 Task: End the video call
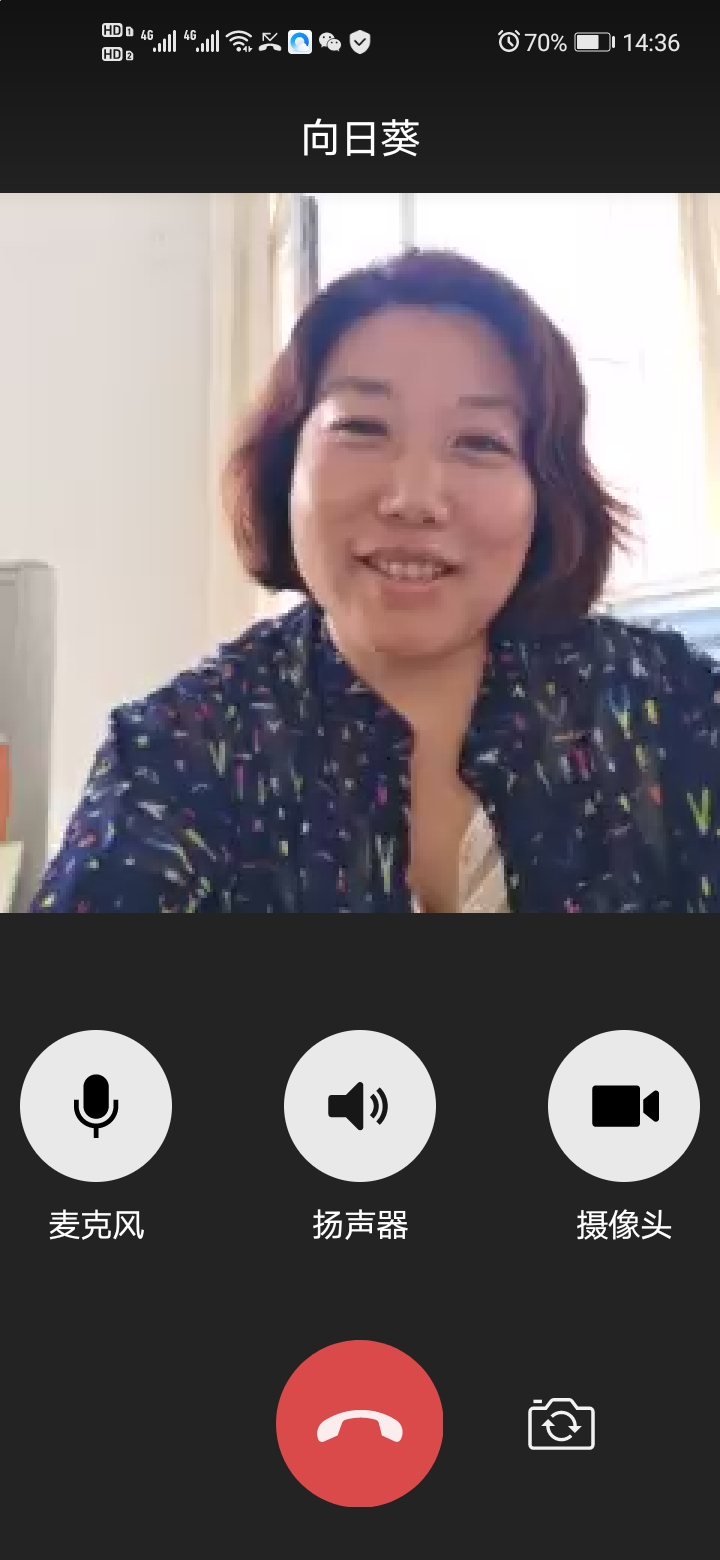coord(360,1423)
